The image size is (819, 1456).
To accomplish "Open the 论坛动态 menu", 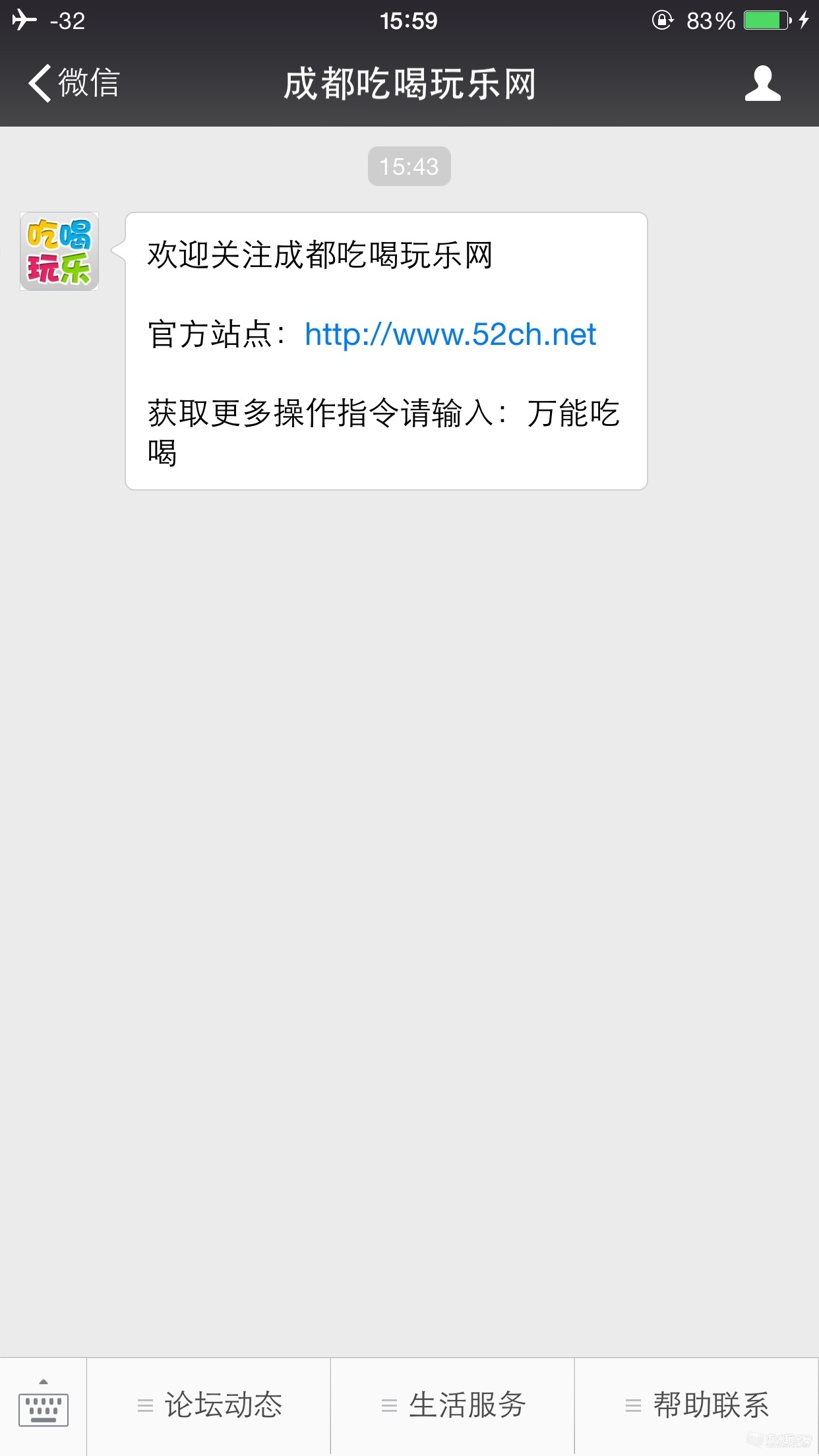I will pyautogui.click(x=209, y=1405).
